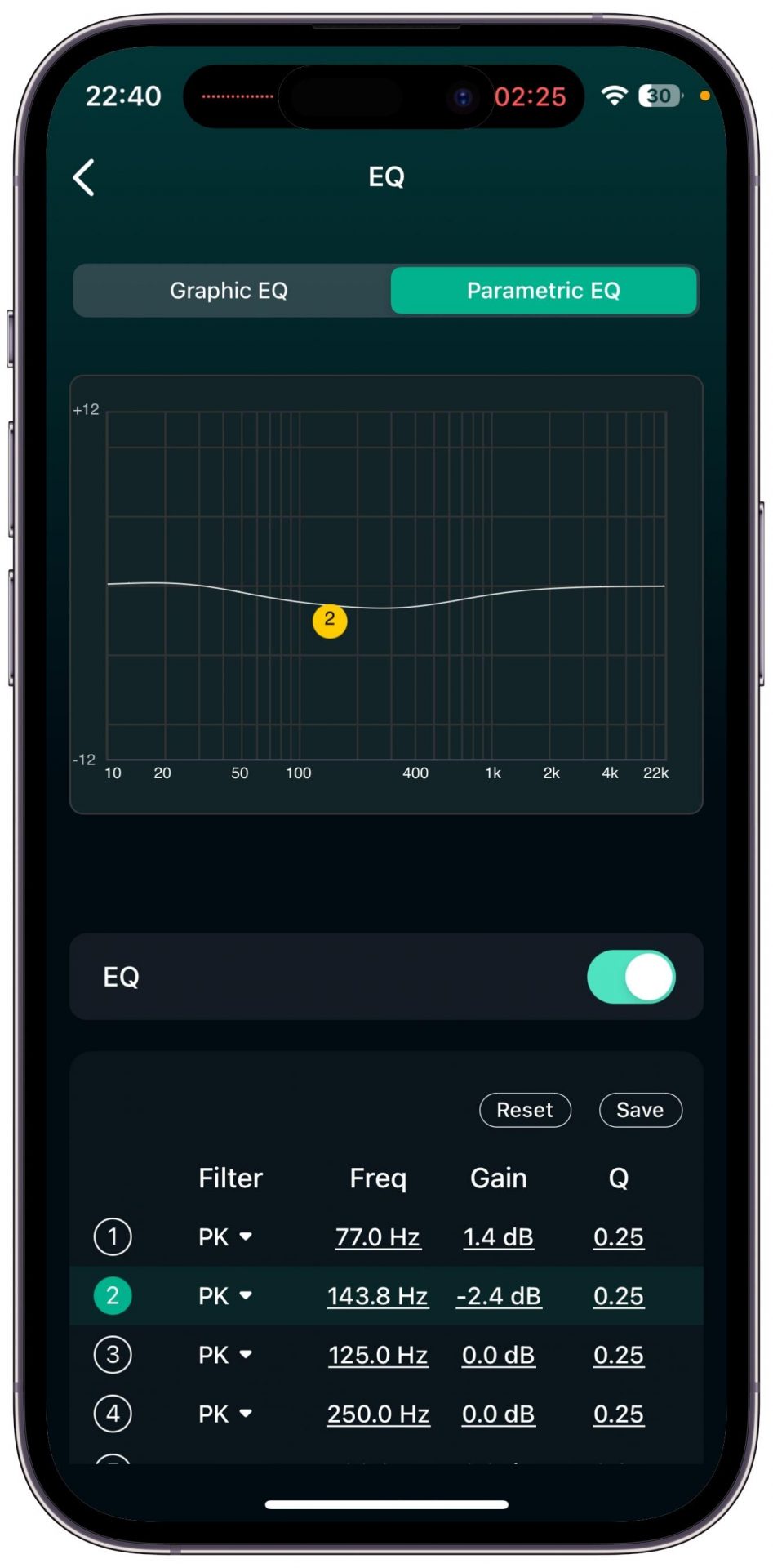Edit the 250.0 Hz frequency value
Image resolution: width=773 pixels, height=1568 pixels.
[377, 1414]
